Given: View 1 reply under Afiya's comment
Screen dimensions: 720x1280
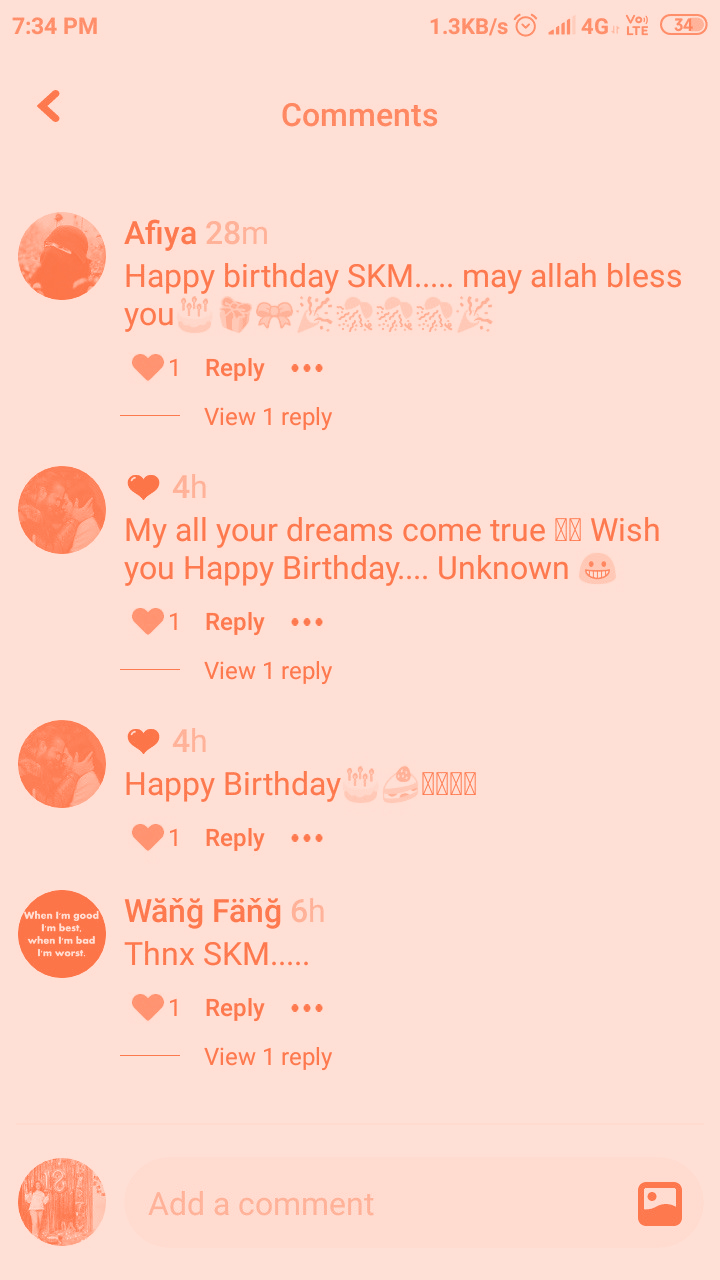Looking at the screenshot, I should (x=268, y=417).
